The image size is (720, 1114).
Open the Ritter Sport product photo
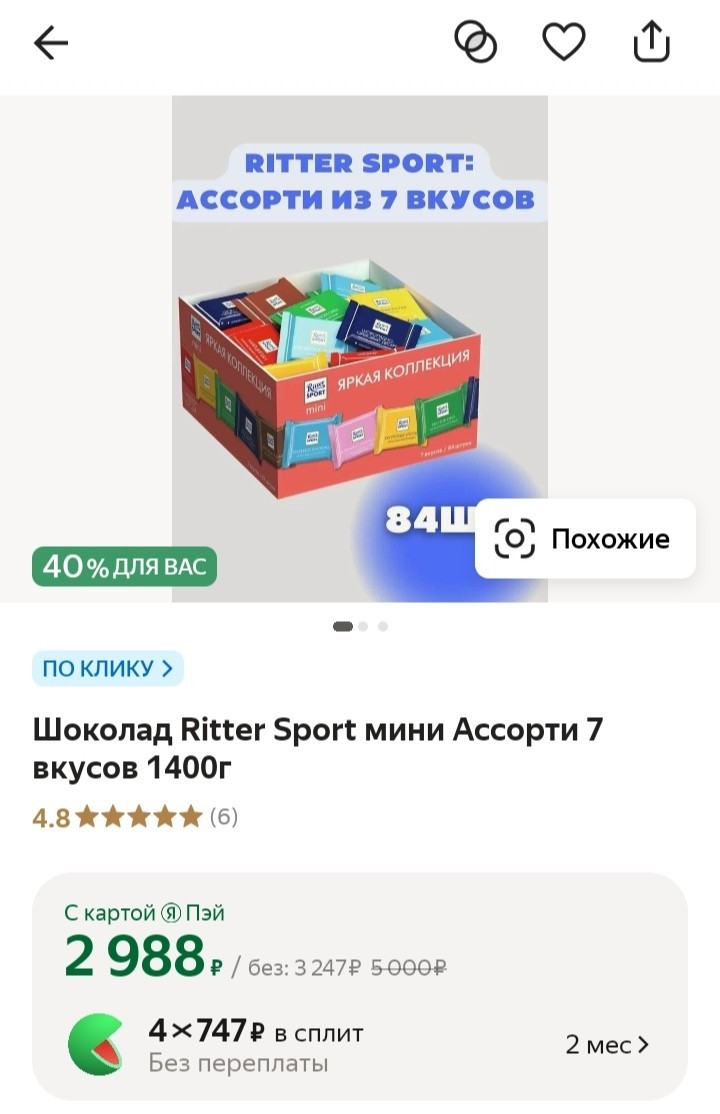tap(359, 350)
